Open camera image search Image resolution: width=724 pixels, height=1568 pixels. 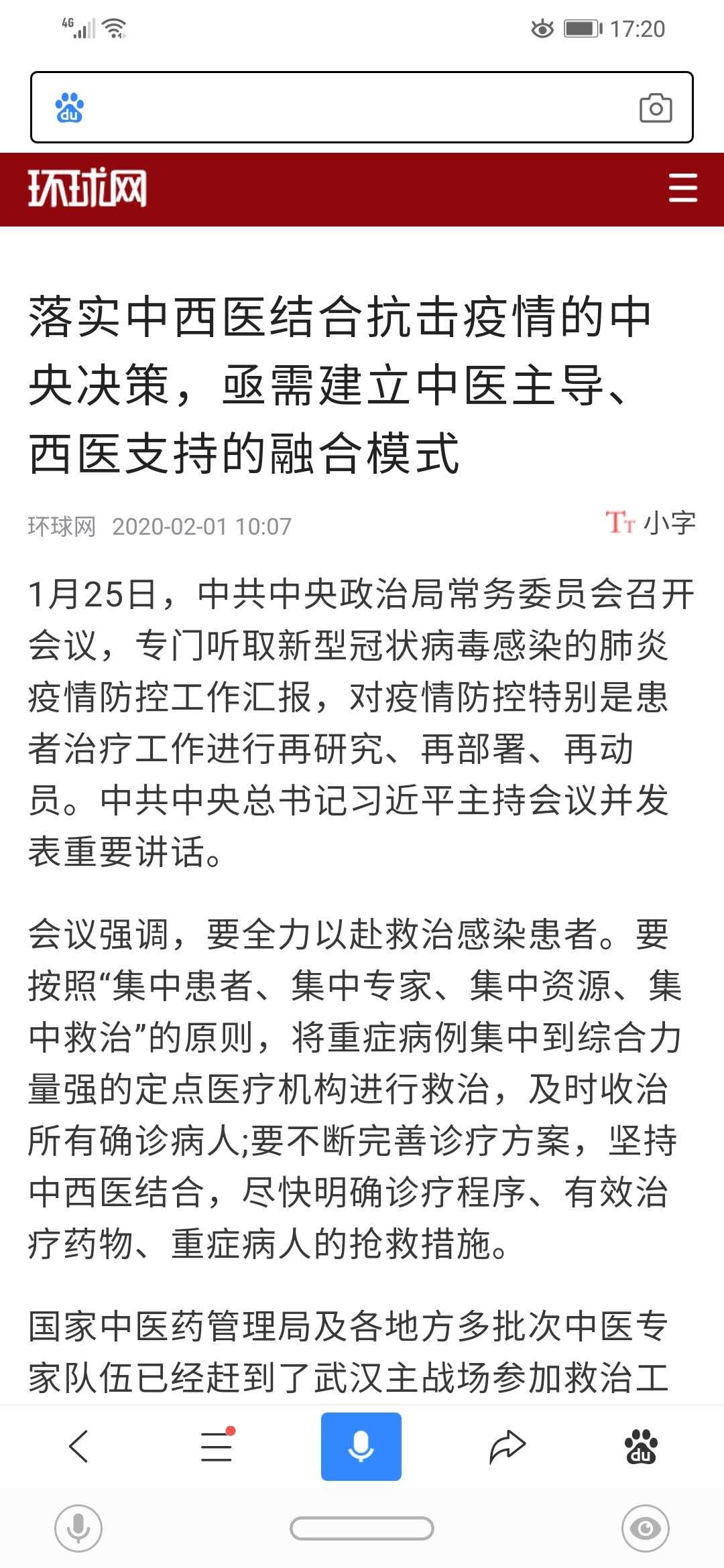pos(656,108)
